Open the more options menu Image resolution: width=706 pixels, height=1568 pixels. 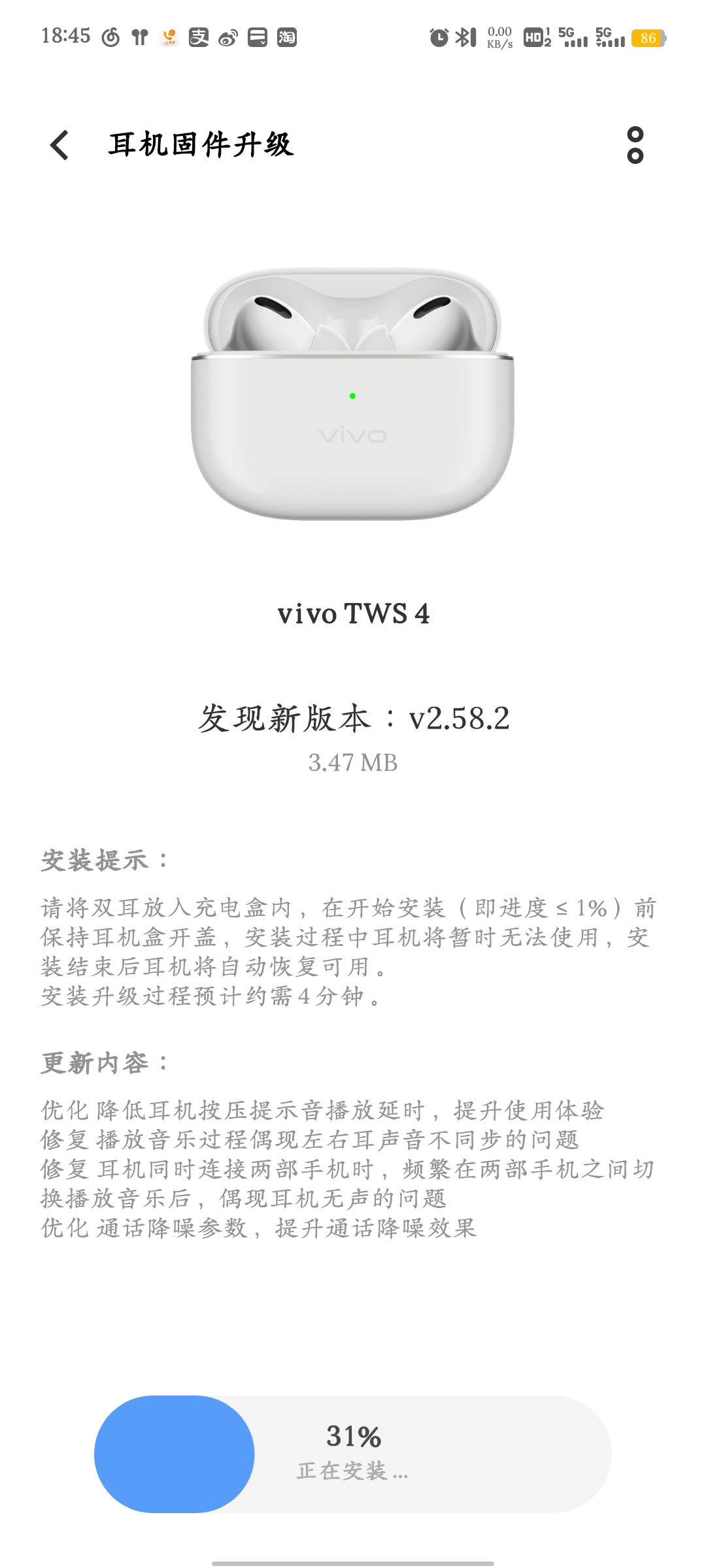pos(635,144)
